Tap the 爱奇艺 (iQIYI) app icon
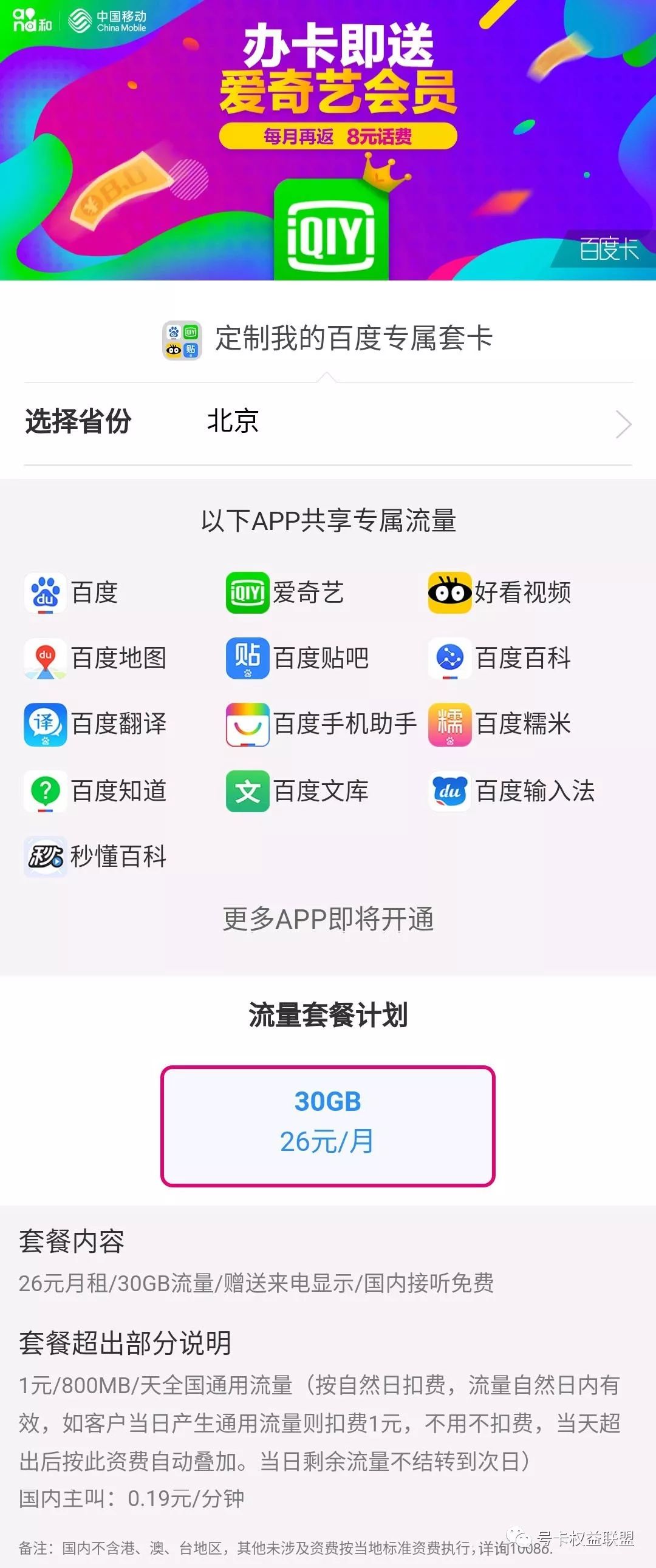Viewport: 656px width, 1568px height. coord(247,594)
